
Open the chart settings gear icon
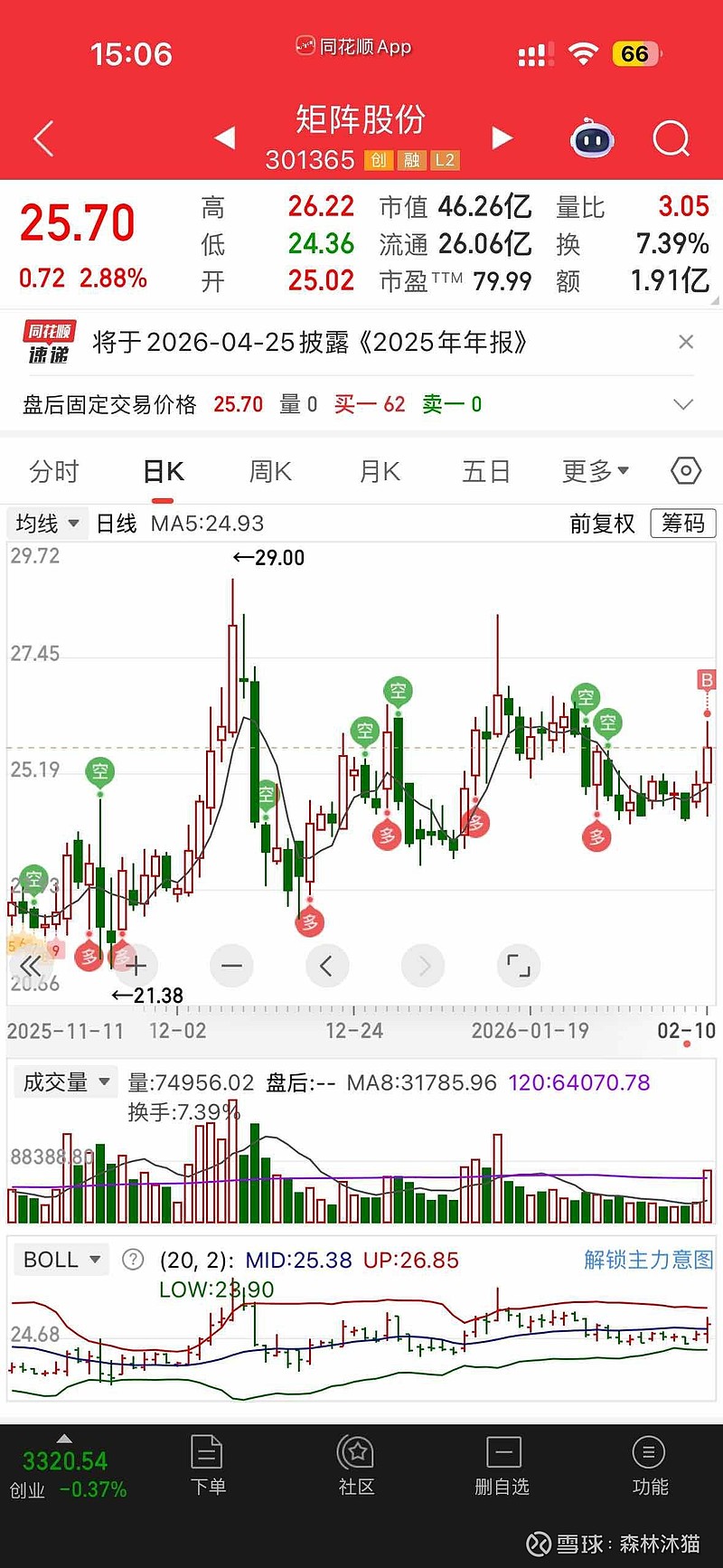[x=685, y=471]
